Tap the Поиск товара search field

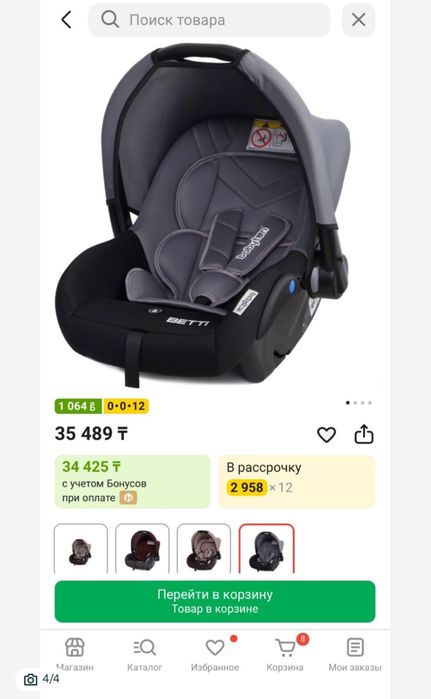[209, 20]
